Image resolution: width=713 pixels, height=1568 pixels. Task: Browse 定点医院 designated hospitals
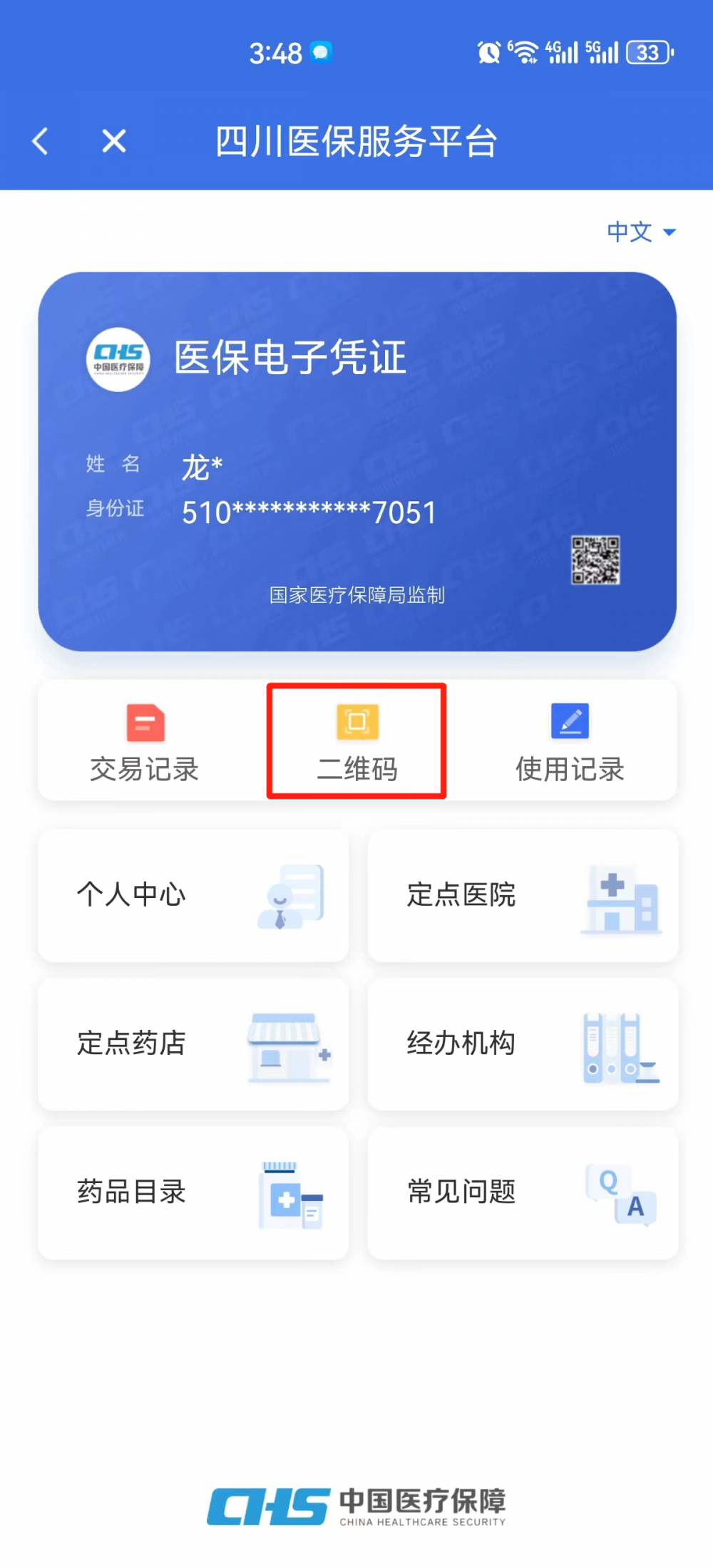pyautogui.click(x=523, y=895)
